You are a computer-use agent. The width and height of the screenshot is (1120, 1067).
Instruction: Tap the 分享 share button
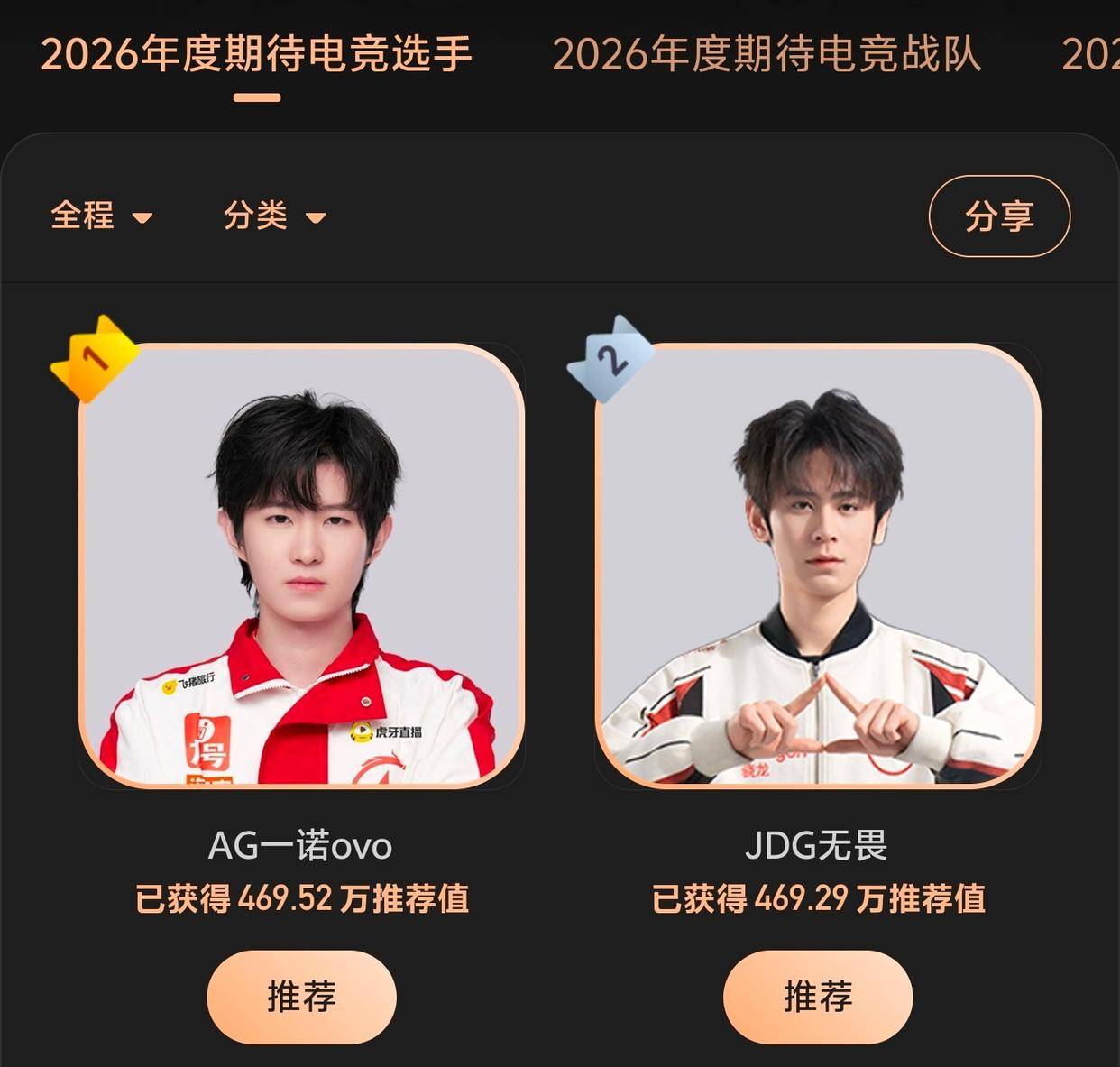[x=999, y=216]
